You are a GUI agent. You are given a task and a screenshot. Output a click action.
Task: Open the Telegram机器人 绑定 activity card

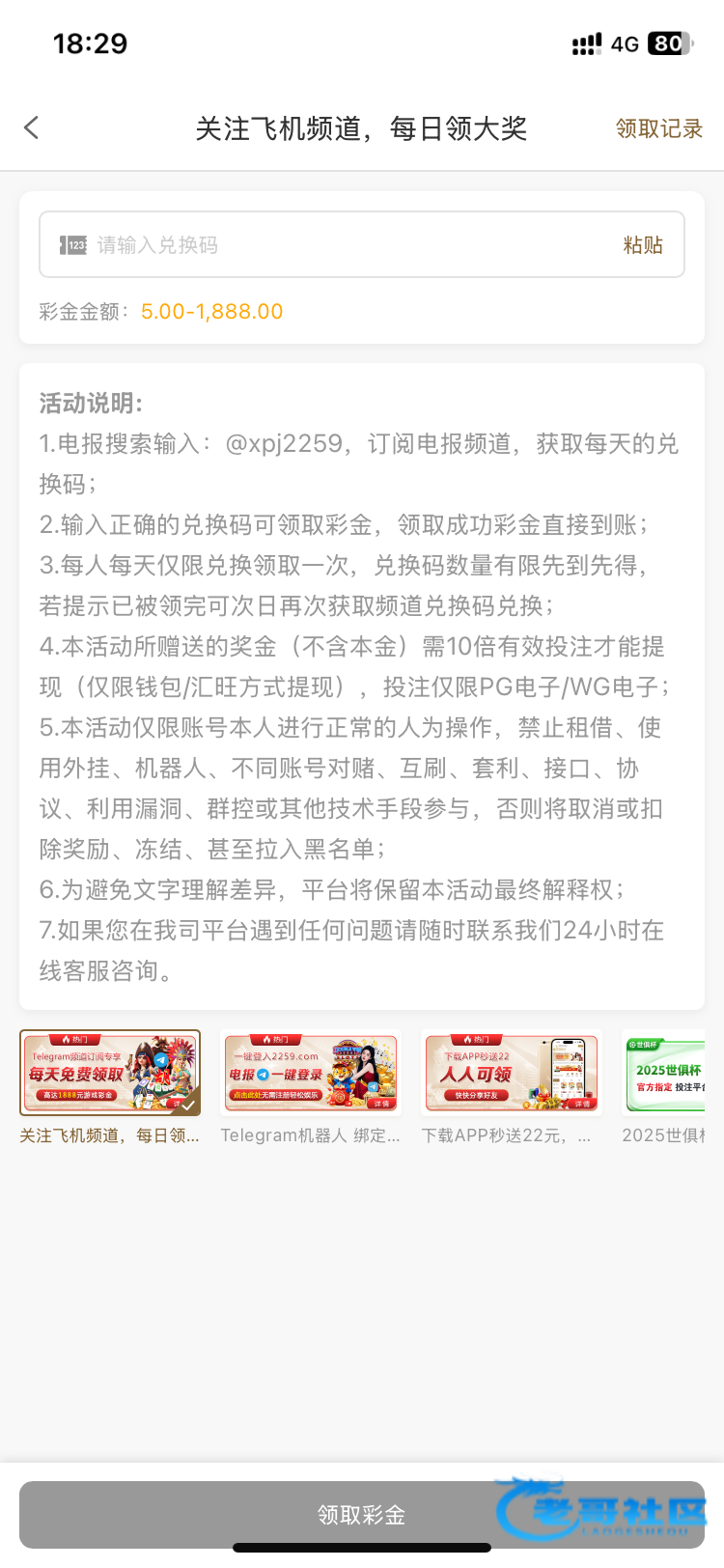(310, 1073)
